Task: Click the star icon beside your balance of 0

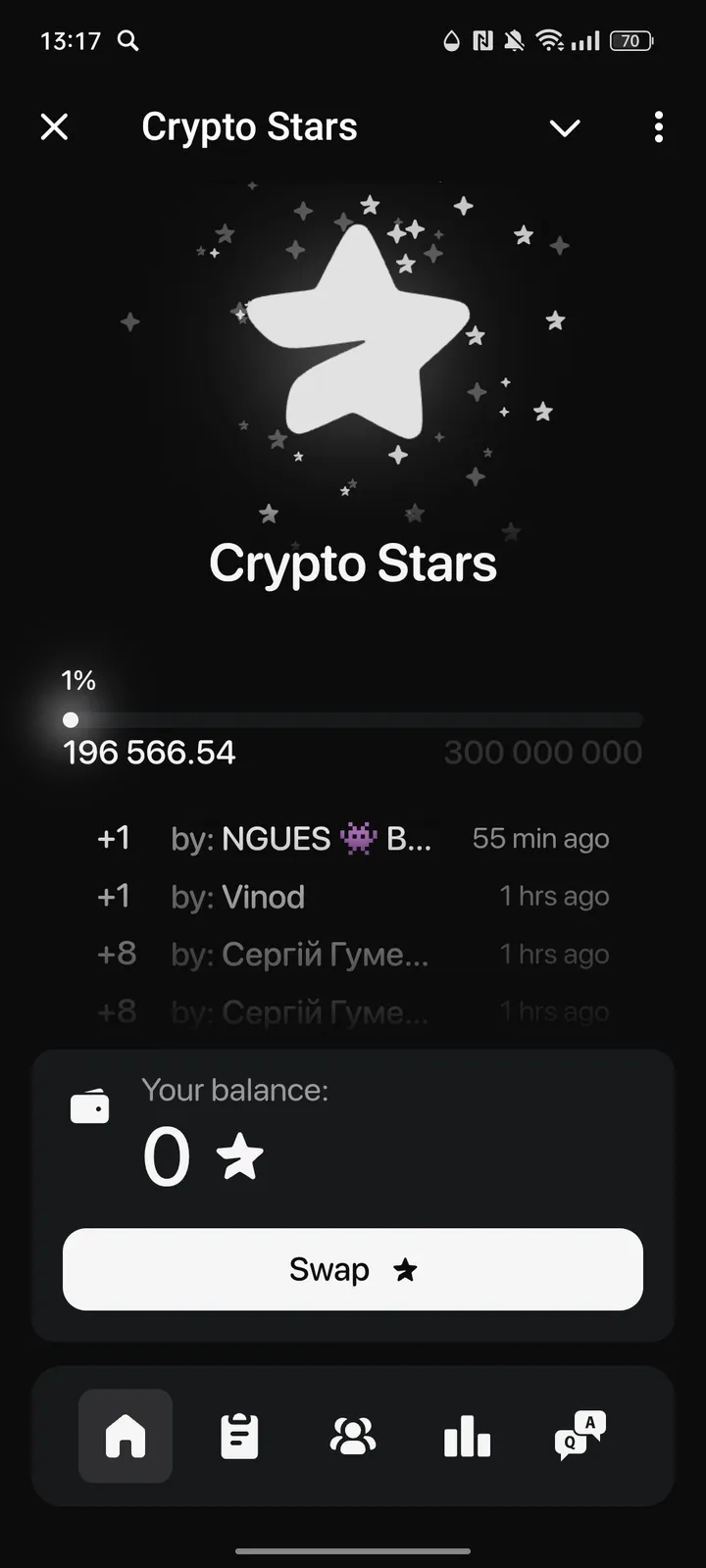Action: 240,1156
